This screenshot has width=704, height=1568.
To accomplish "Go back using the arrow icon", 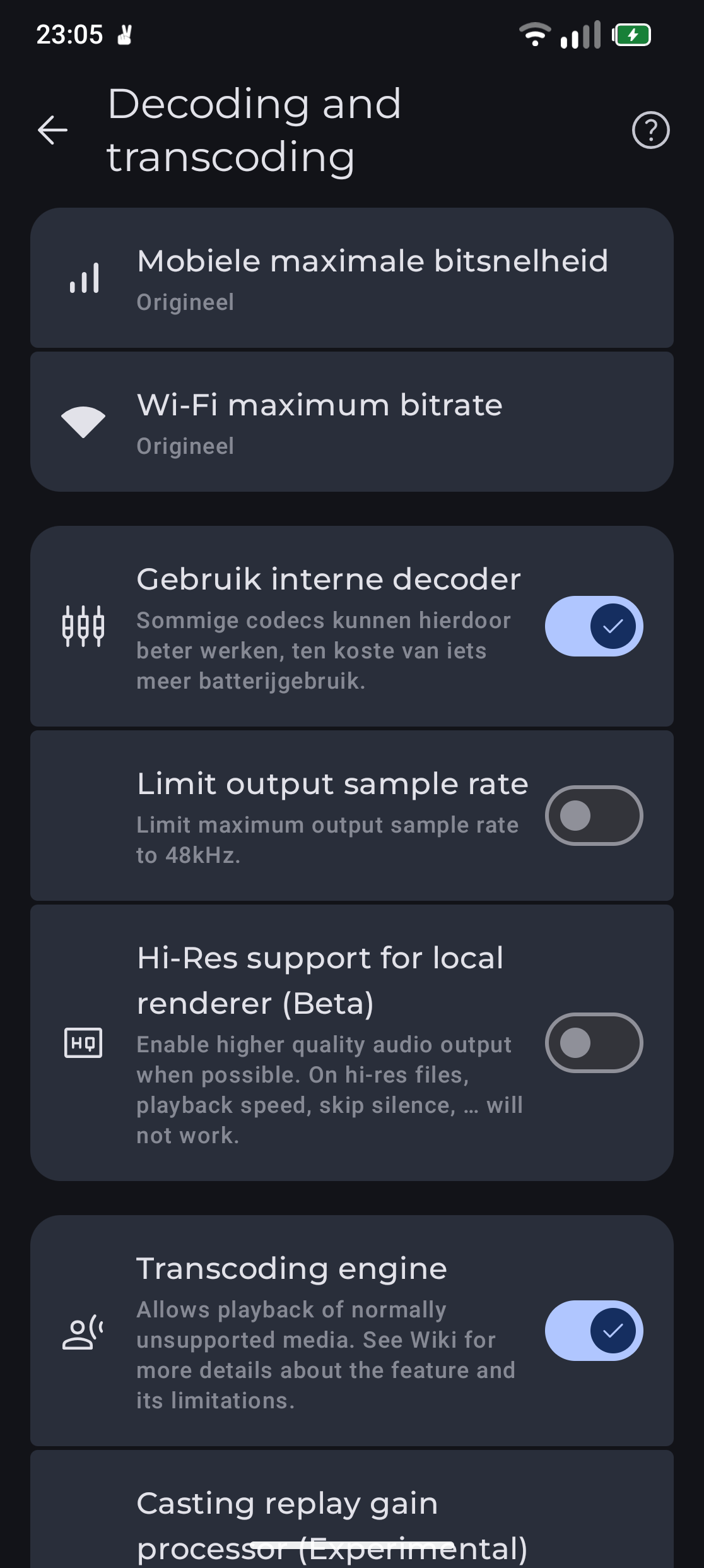I will click(53, 130).
